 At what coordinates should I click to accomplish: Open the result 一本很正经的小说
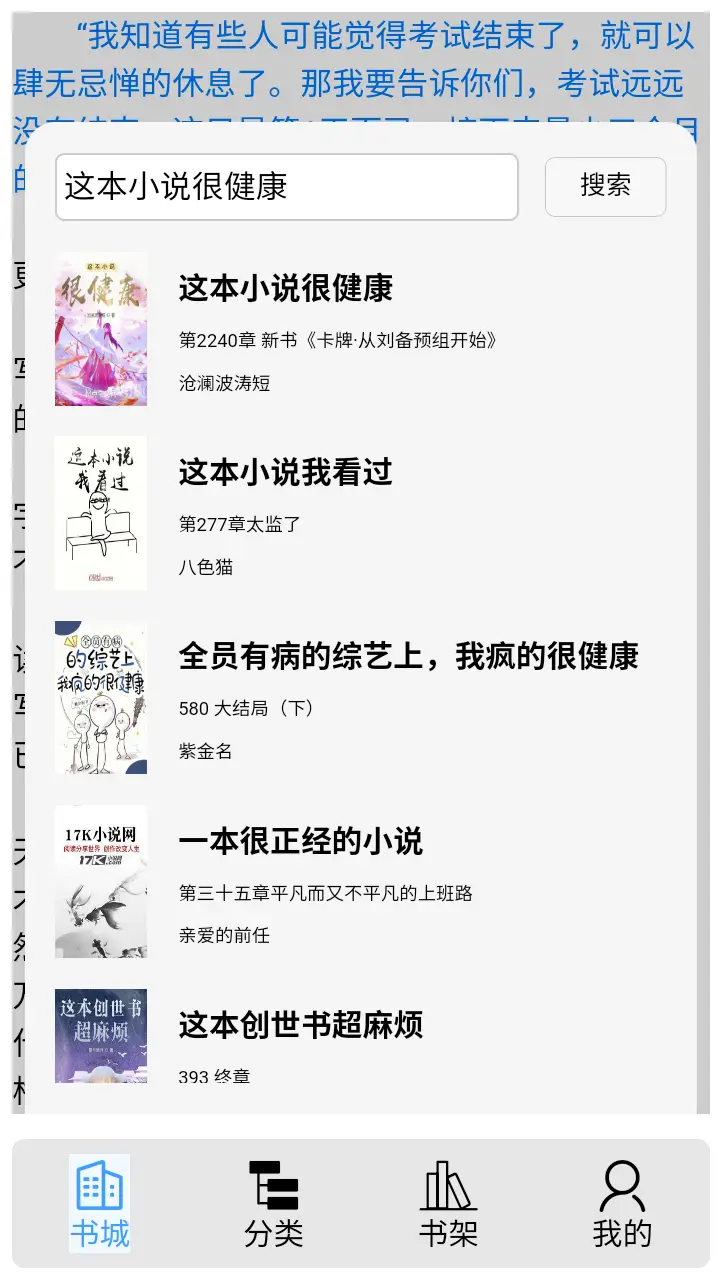(x=300, y=841)
